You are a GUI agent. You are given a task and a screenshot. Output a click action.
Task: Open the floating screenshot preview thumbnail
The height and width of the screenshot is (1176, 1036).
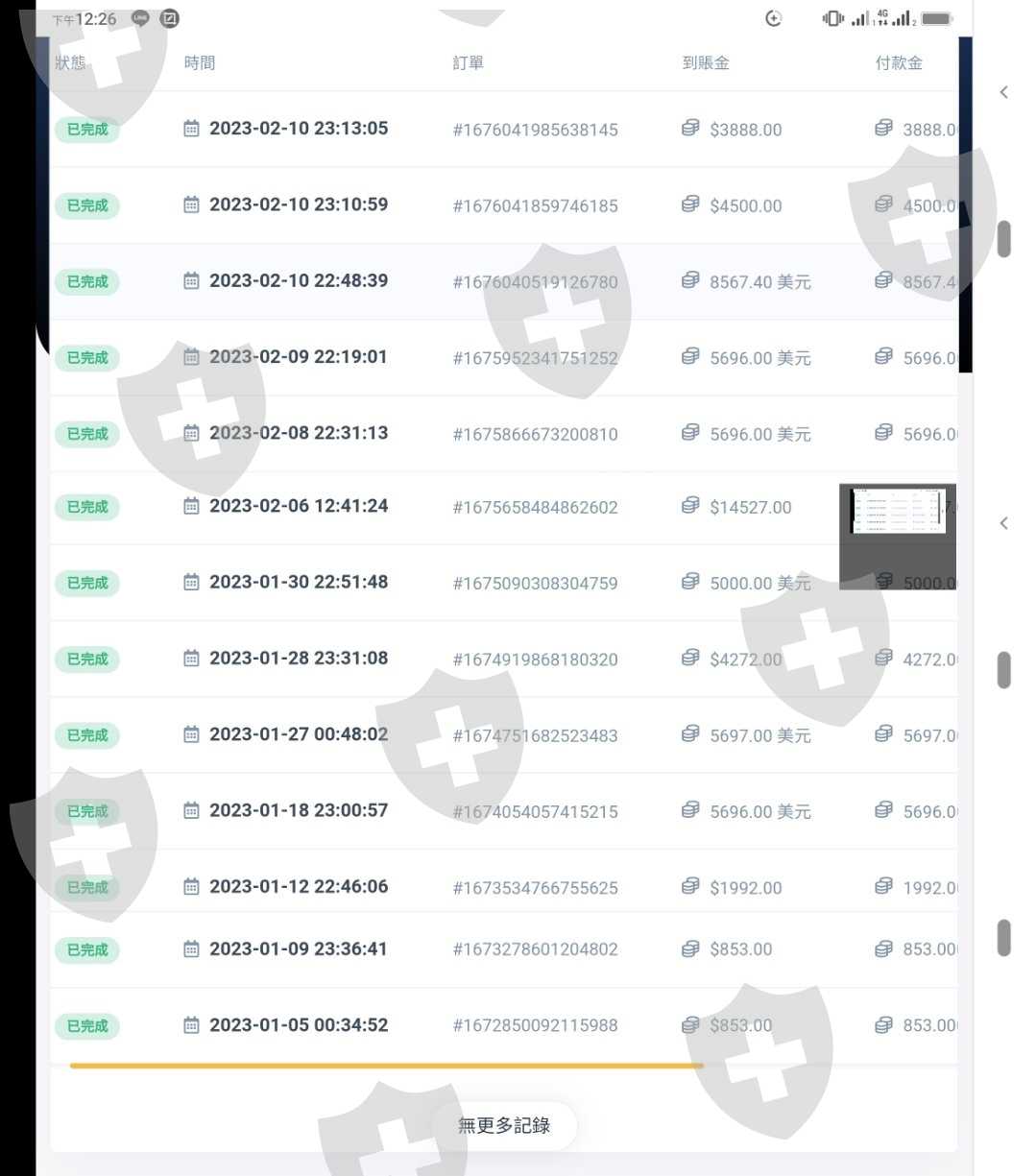pyautogui.click(x=898, y=536)
